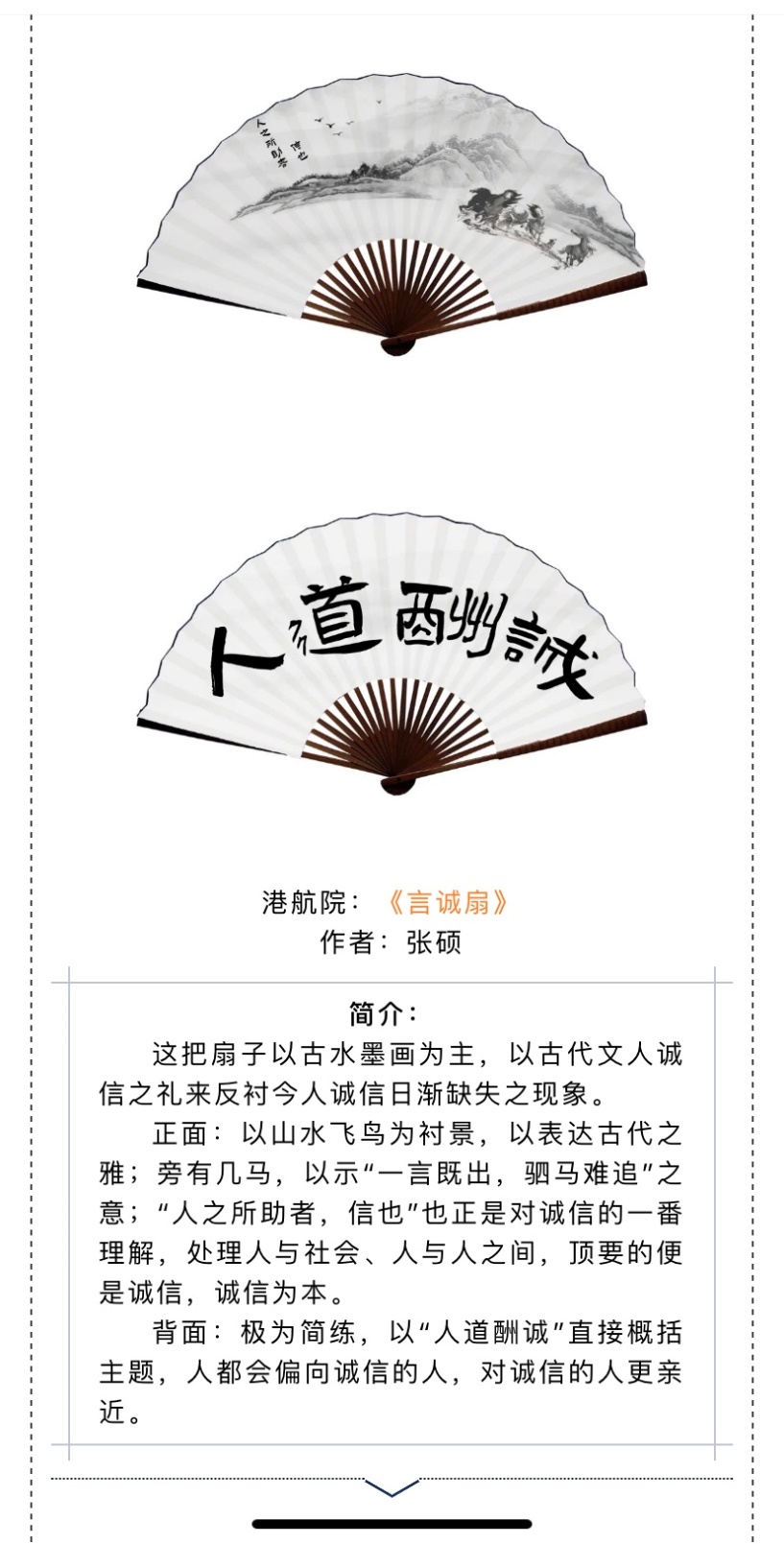Screen dimensions: 784x1544
Task: View the 人道酬诚 calligraphy fan image
Action: (392, 651)
